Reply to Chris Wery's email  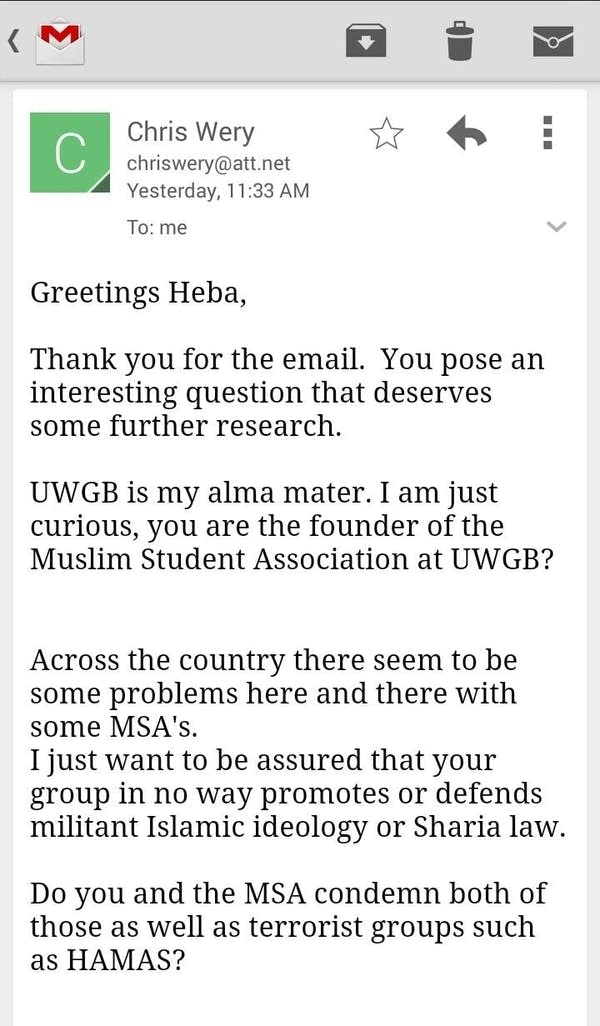click(467, 133)
